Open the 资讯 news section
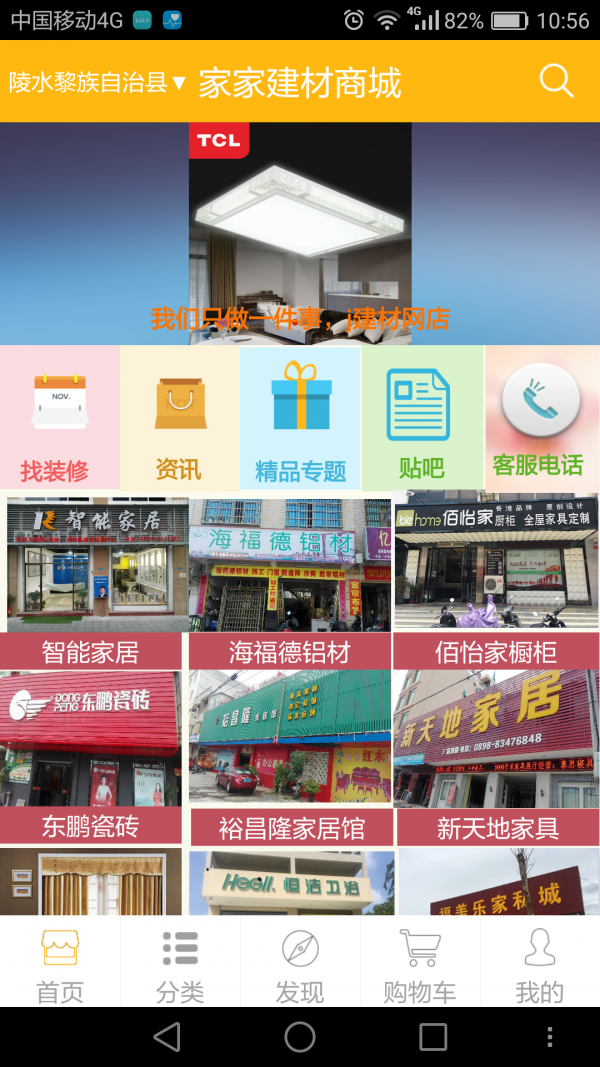The image size is (600, 1067). pos(179,418)
